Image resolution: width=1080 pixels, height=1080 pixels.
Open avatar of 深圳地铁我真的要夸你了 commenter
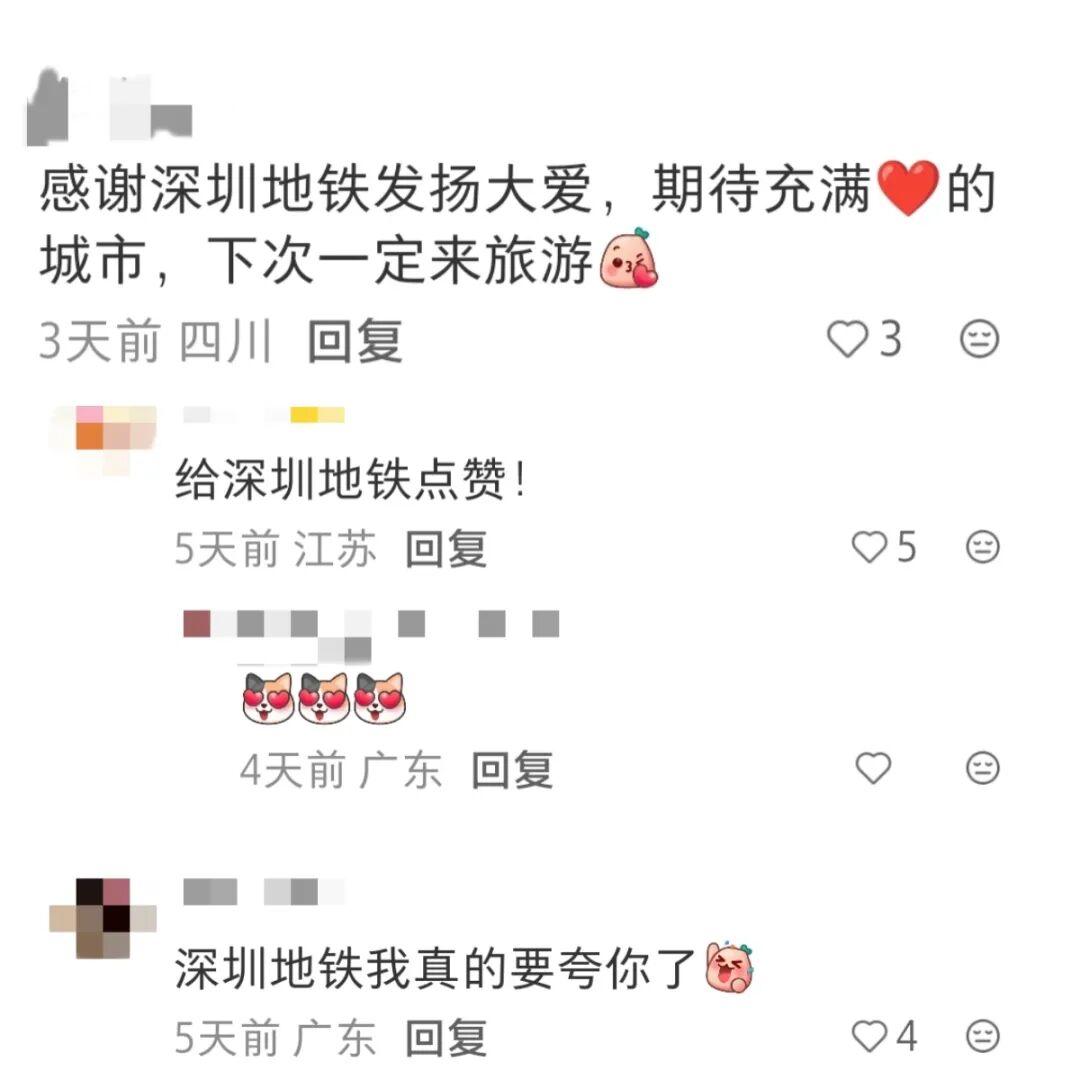pyautogui.click(x=102, y=918)
